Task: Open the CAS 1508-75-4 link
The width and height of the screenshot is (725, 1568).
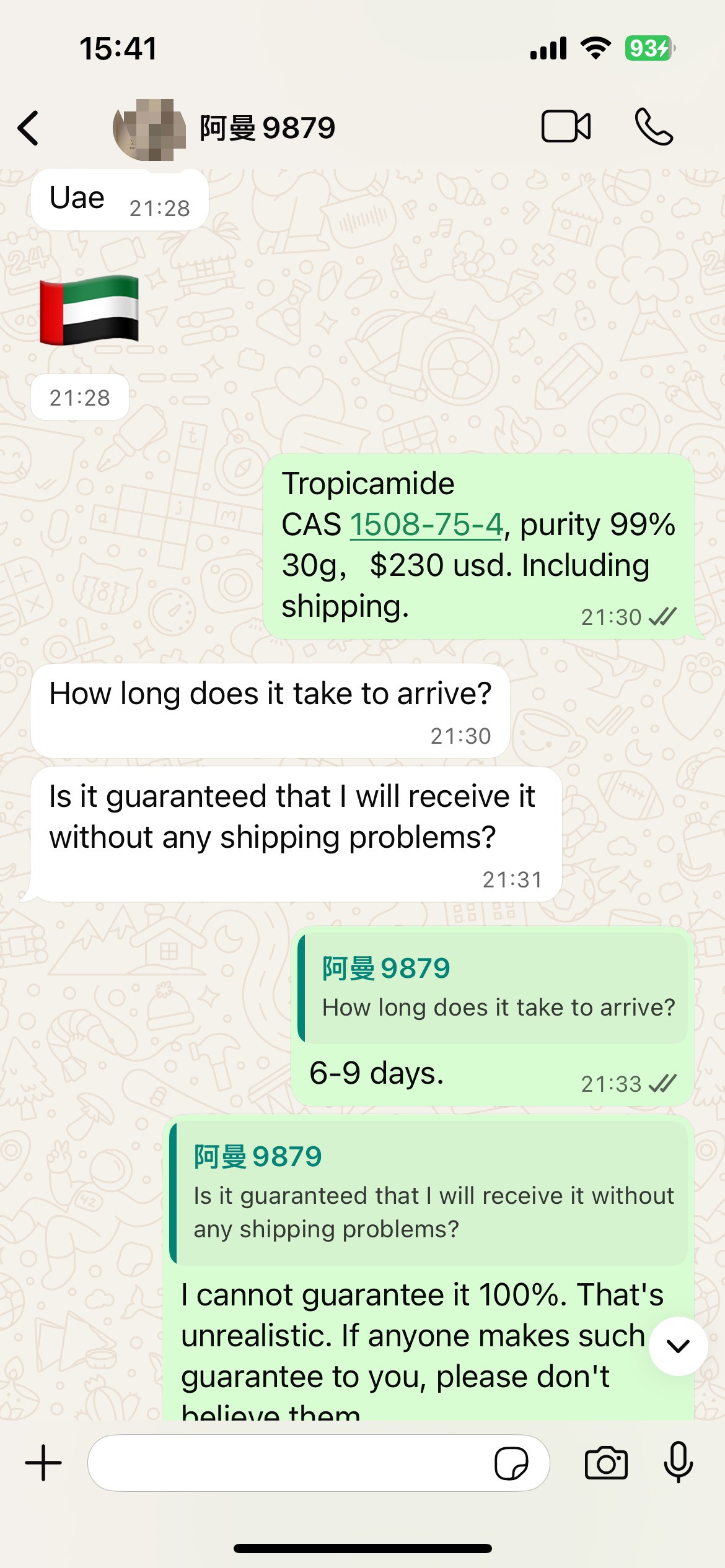Action: [428, 525]
